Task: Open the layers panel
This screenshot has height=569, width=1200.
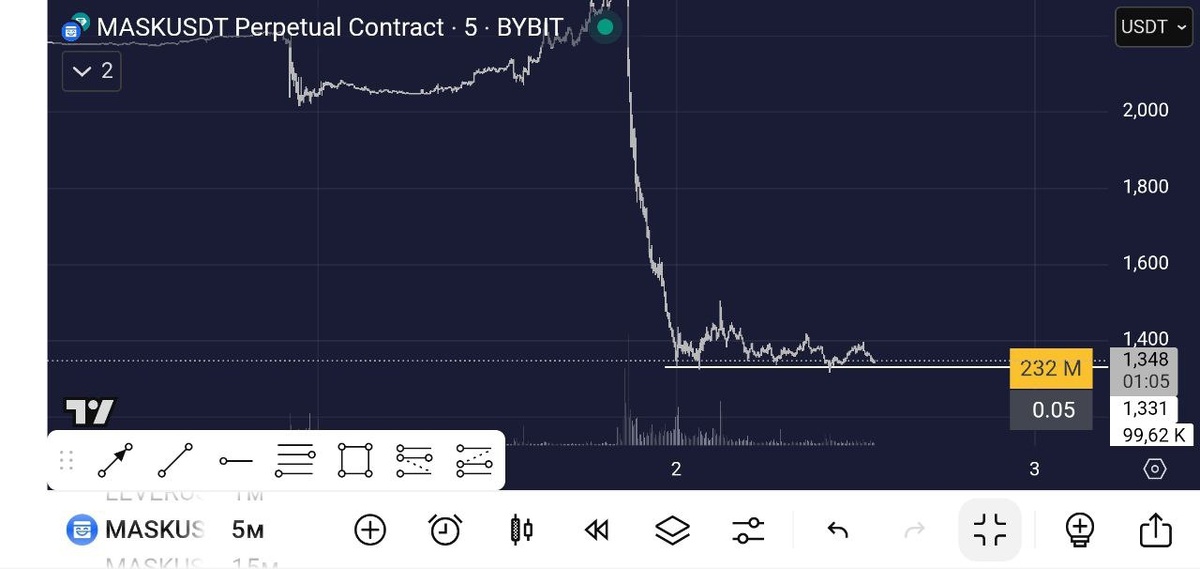Action: tap(673, 529)
